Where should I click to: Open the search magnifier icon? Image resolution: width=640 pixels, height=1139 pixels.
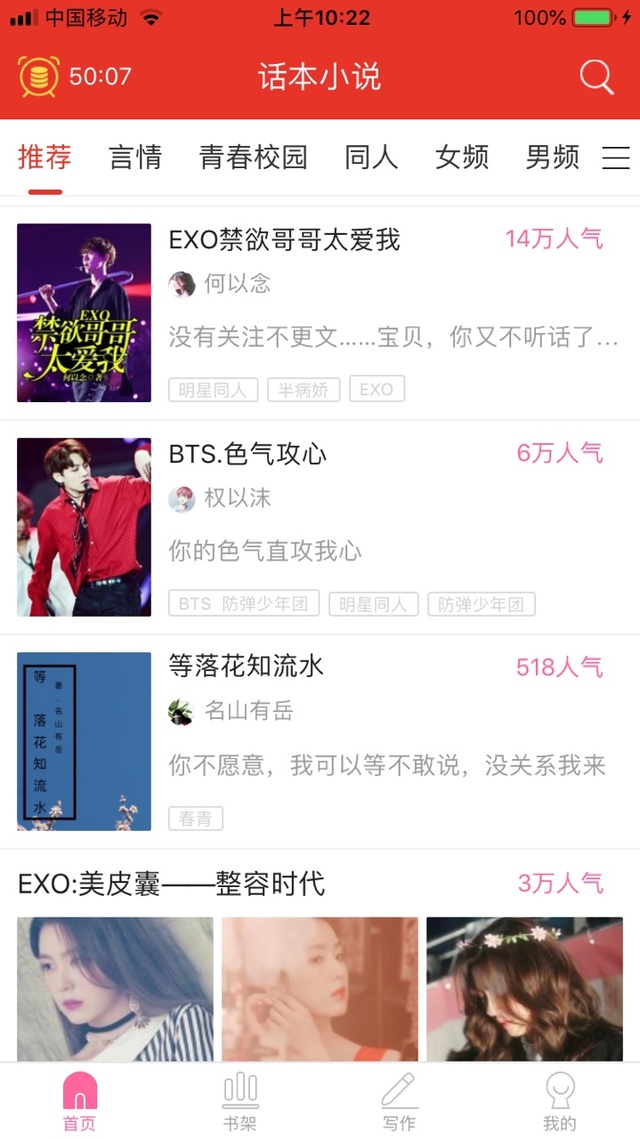pos(596,77)
